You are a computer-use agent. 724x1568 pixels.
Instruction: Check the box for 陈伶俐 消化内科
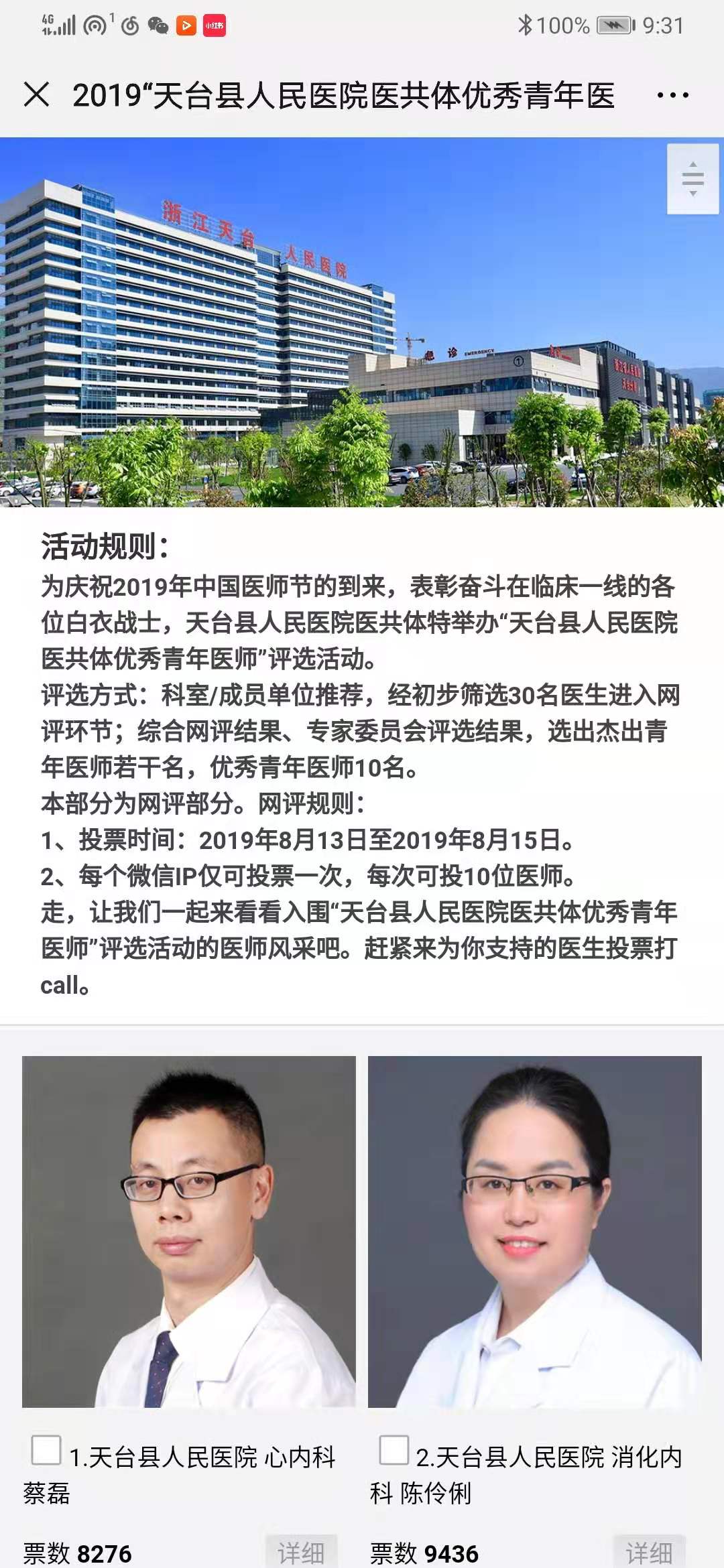pos(394,1451)
